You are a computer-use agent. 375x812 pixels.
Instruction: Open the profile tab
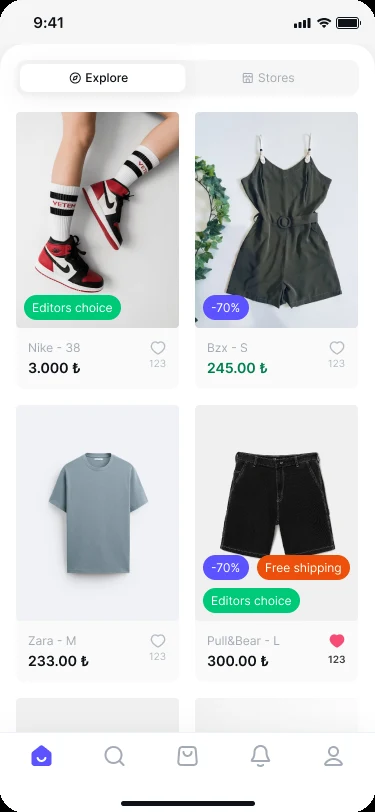pyautogui.click(x=334, y=756)
